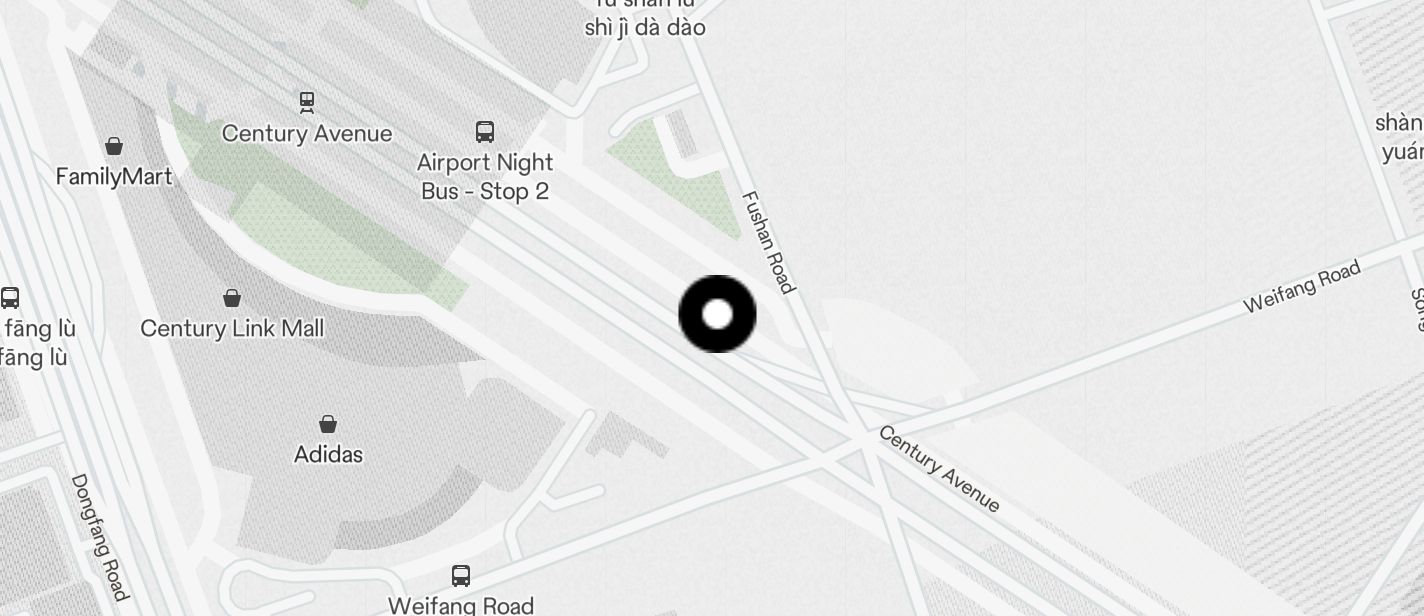Select the Century Link Mall marker

click(232, 298)
